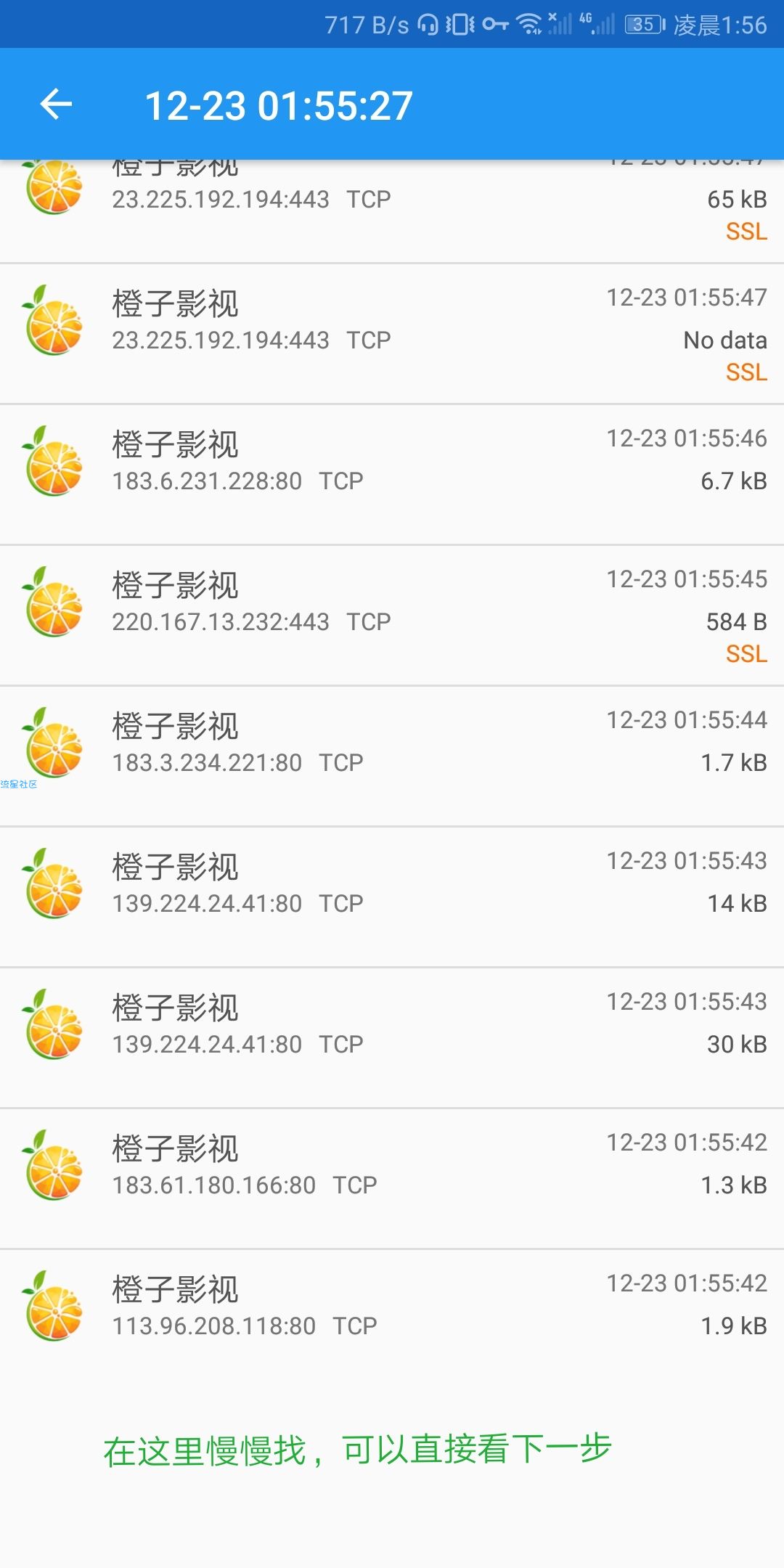Open the 01:55:47 No data connection row
The image size is (784, 1568).
[x=392, y=334]
